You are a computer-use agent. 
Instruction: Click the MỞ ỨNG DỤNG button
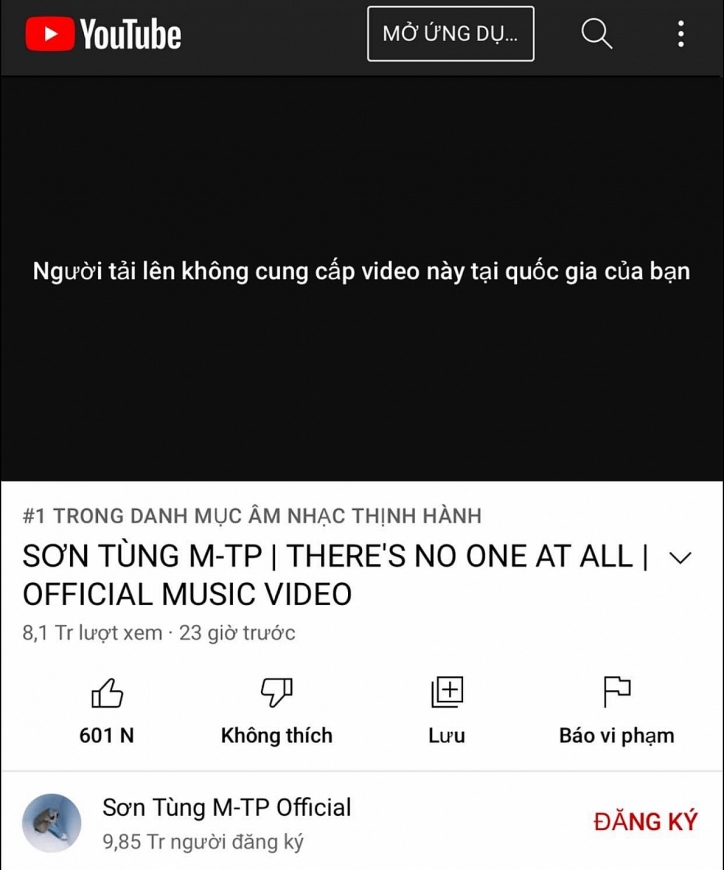coord(450,33)
